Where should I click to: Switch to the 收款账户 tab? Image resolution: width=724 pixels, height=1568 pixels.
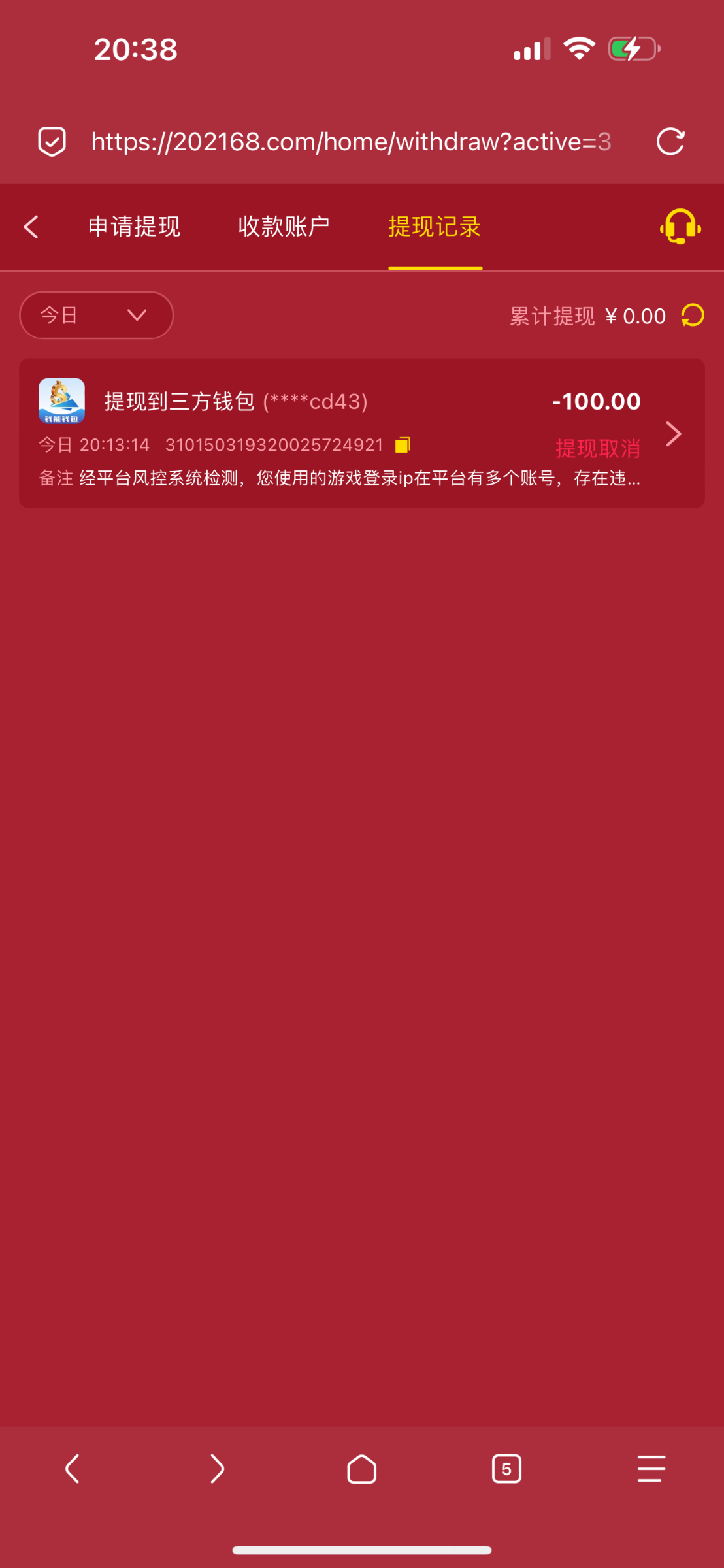[284, 227]
